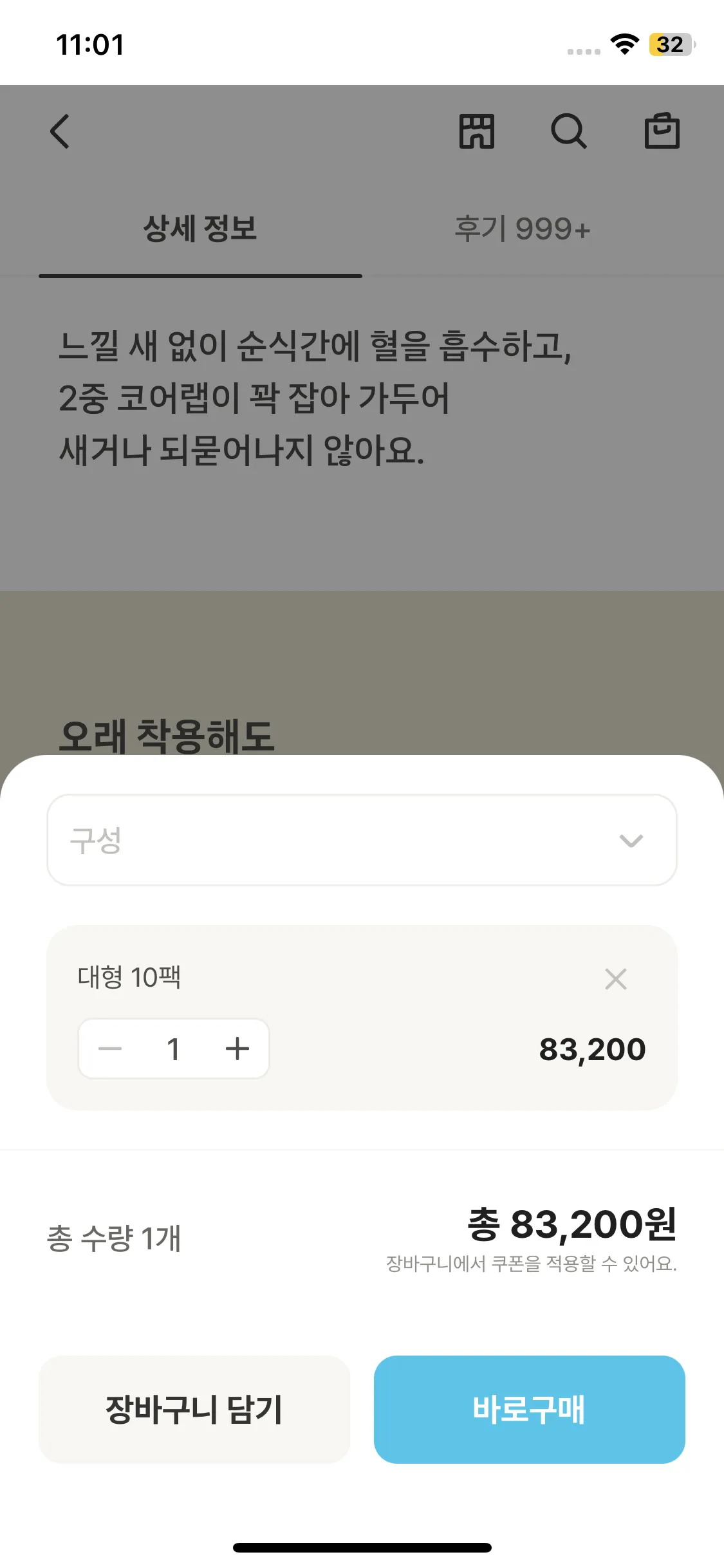Viewport: 724px width, 1568px height.
Task: Open the shopping bag cart
Action: 662,132
